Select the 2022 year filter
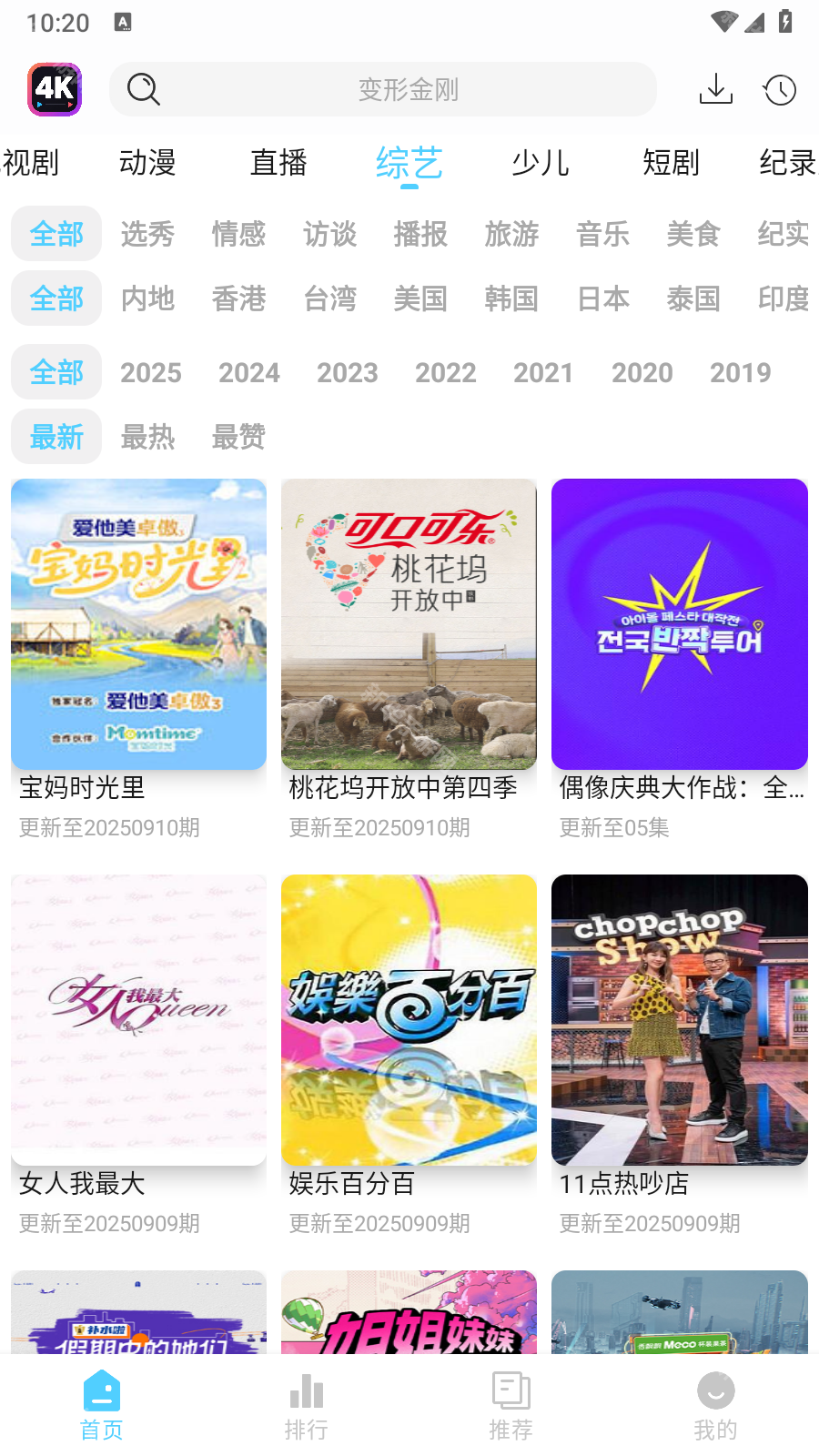Image resolution: width=819 pixels, height=1456 pixels. click(446, 372)
